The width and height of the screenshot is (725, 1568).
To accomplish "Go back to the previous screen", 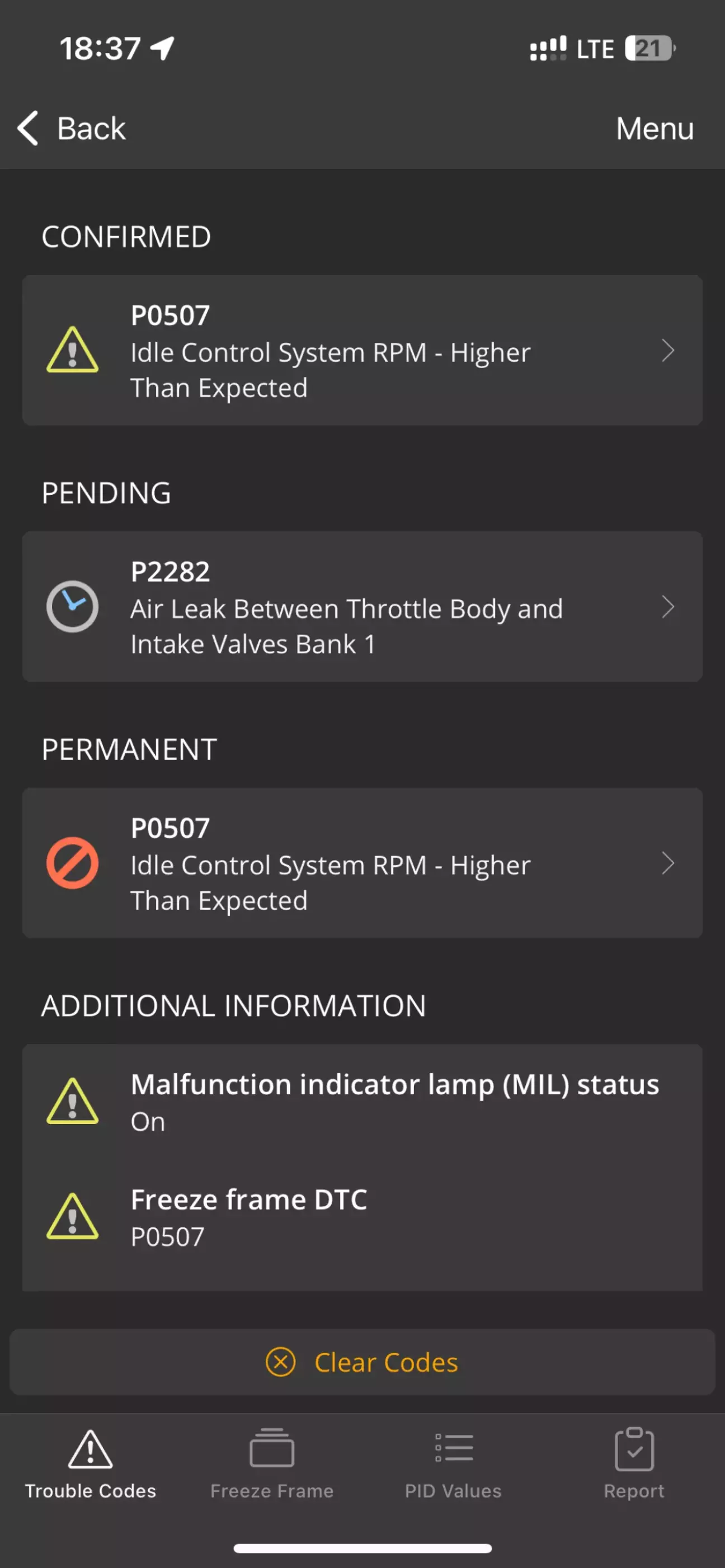I will [x=72, y=129].
